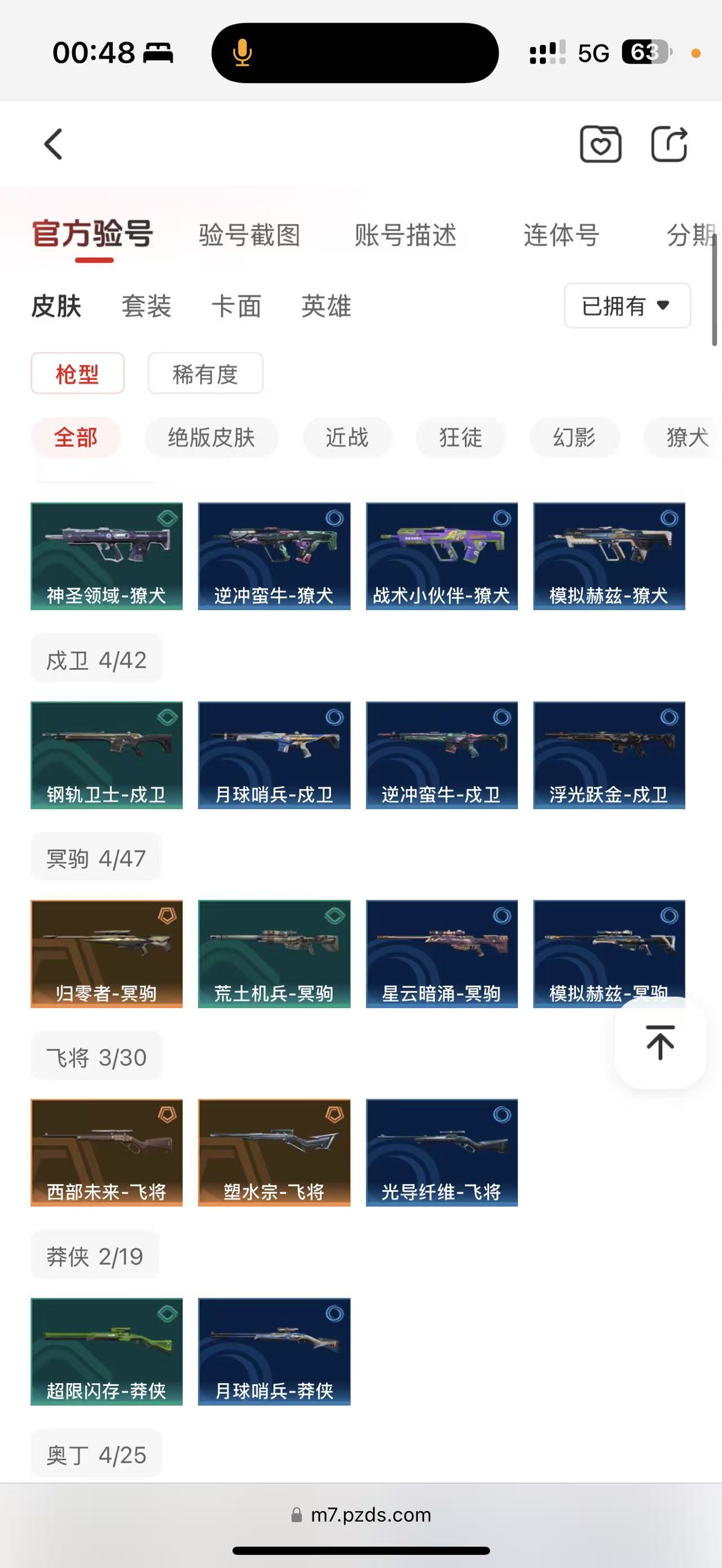Filter by 绝版皮肤 chip
The image size is (722, 1568).
212,437
